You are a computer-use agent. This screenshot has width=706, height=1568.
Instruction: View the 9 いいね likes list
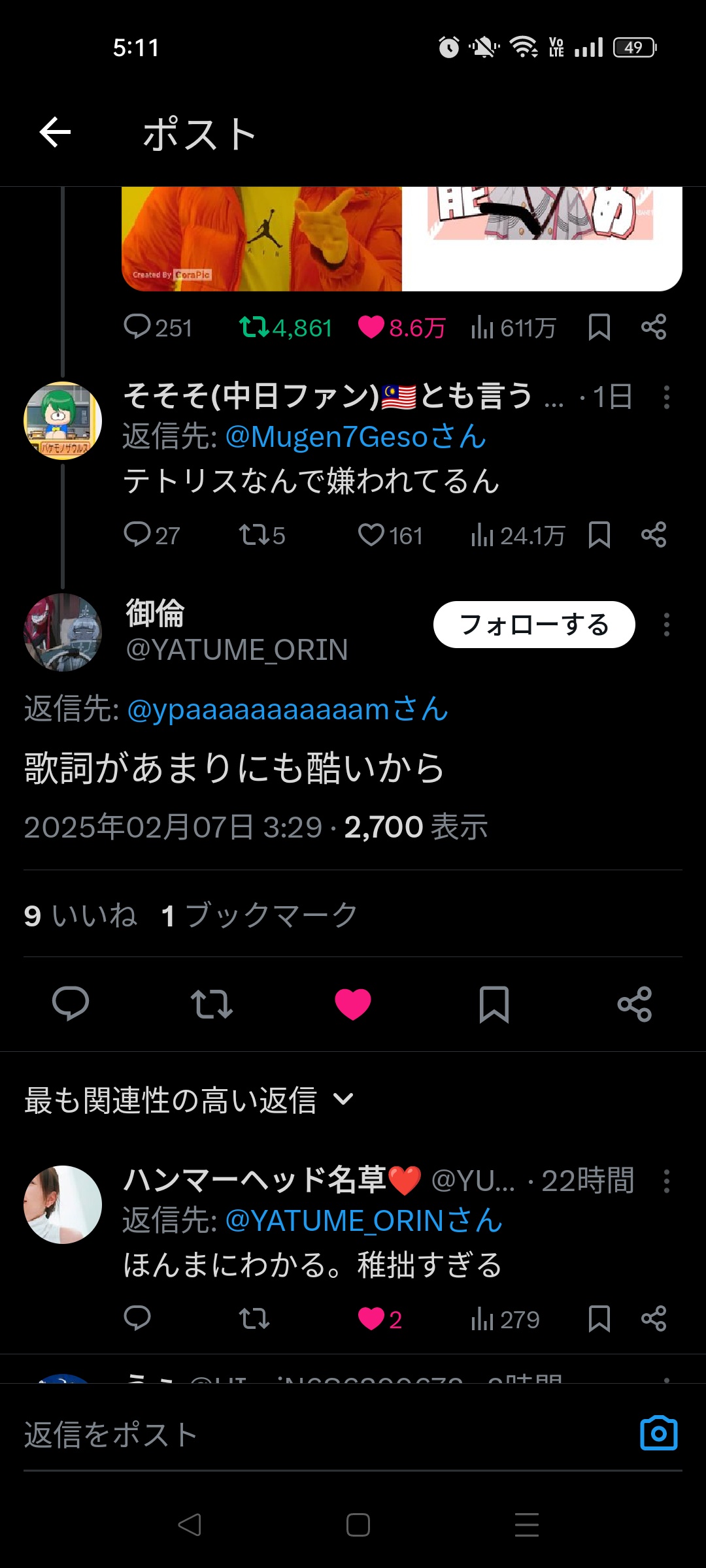pos(80,915)
